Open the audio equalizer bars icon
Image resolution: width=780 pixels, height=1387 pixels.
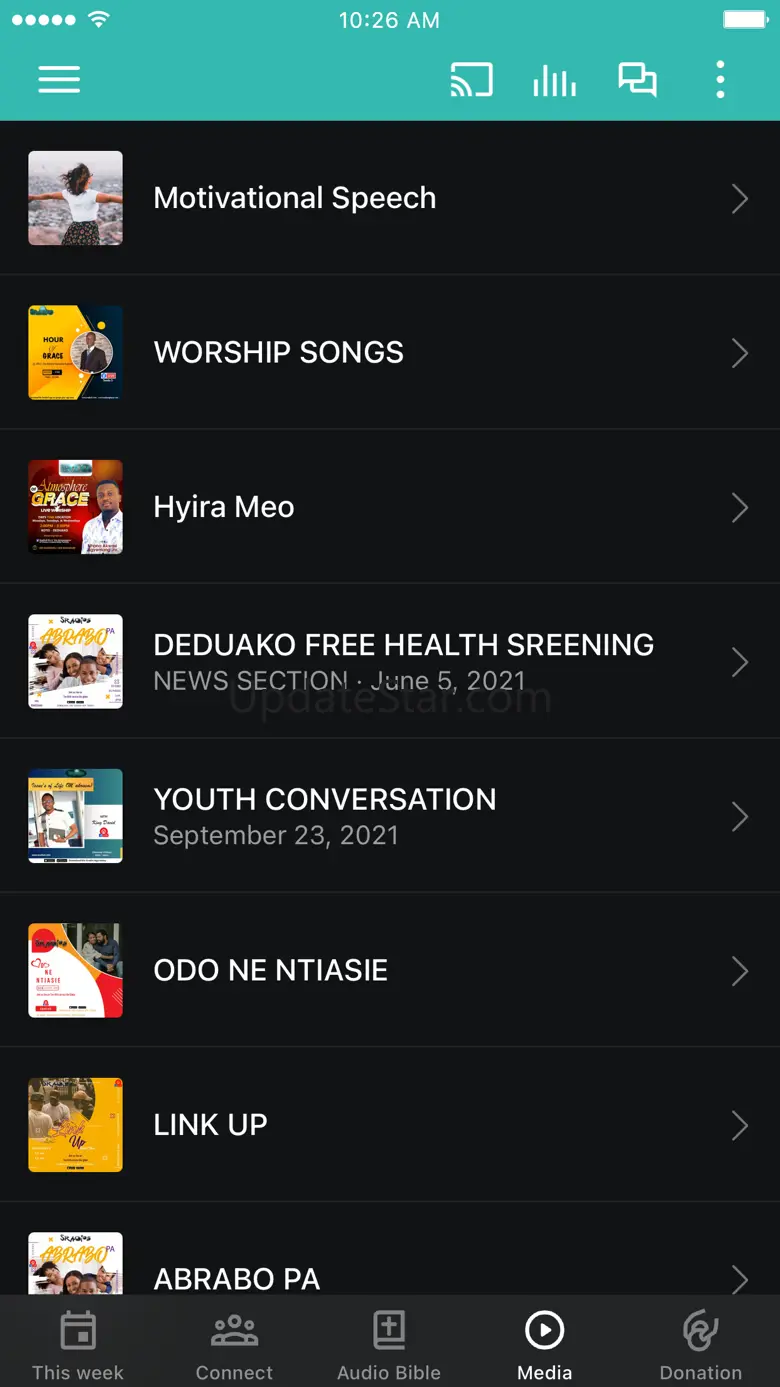point(554,80)
